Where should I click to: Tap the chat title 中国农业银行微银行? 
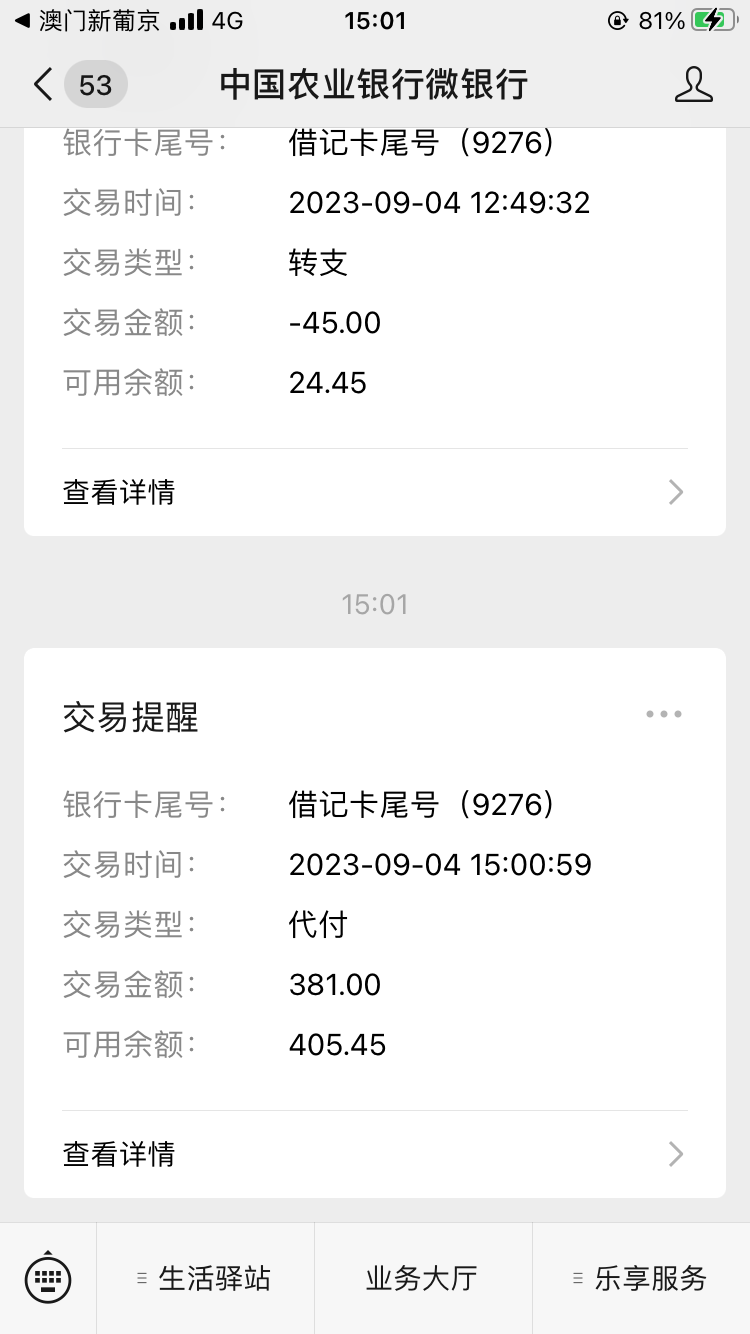(x=374, y=86)
